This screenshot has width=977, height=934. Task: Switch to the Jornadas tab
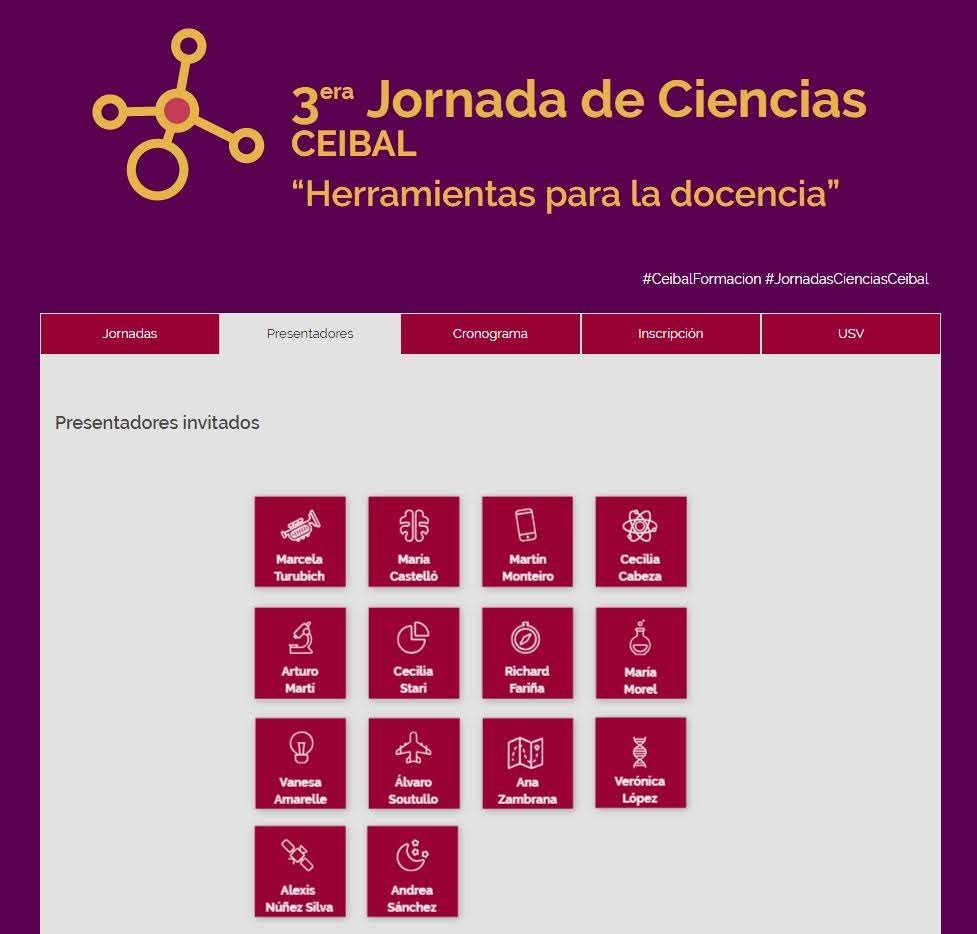click(130, 334)
